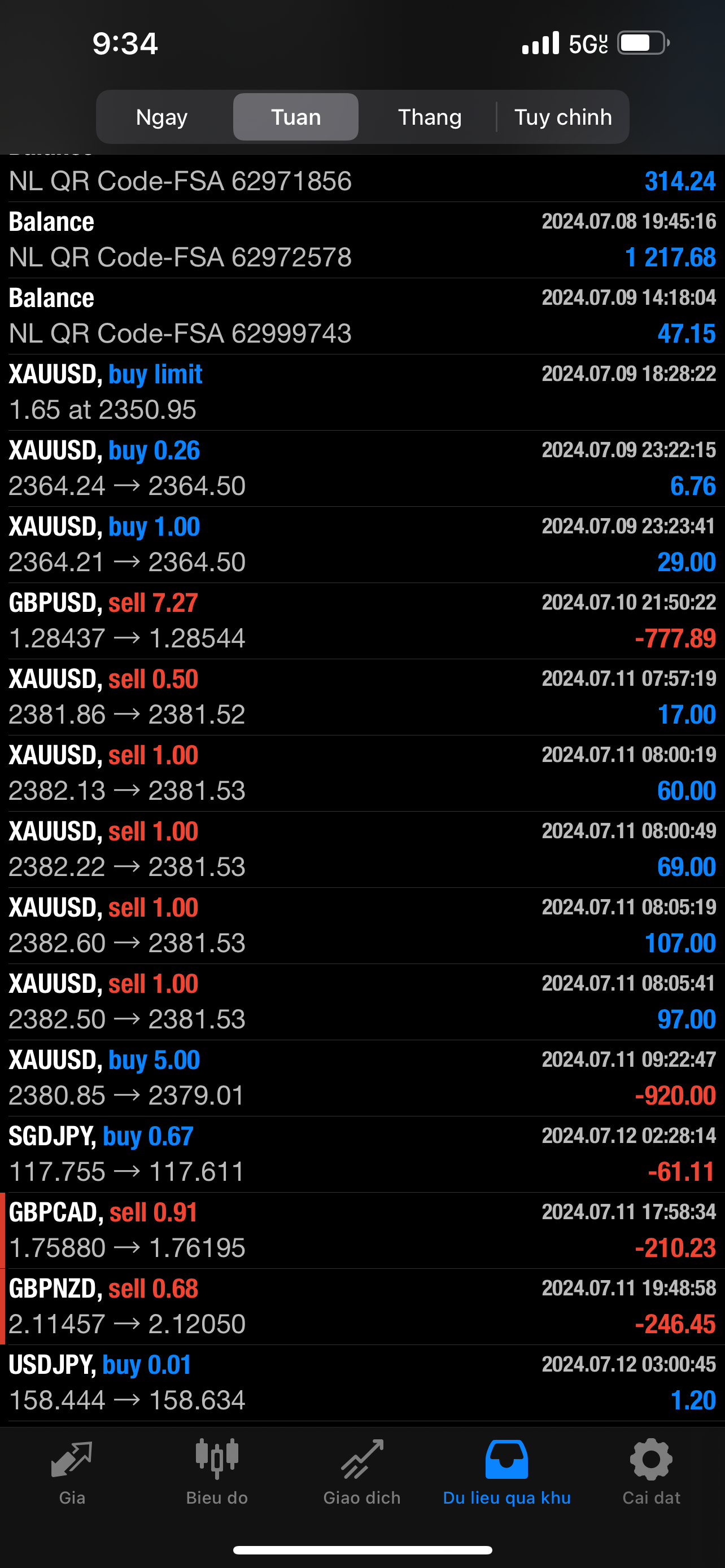This screenshot has height=1568, width=725.
Task: Select the Du lieu qua khu tab
Action: (507, 1472)
